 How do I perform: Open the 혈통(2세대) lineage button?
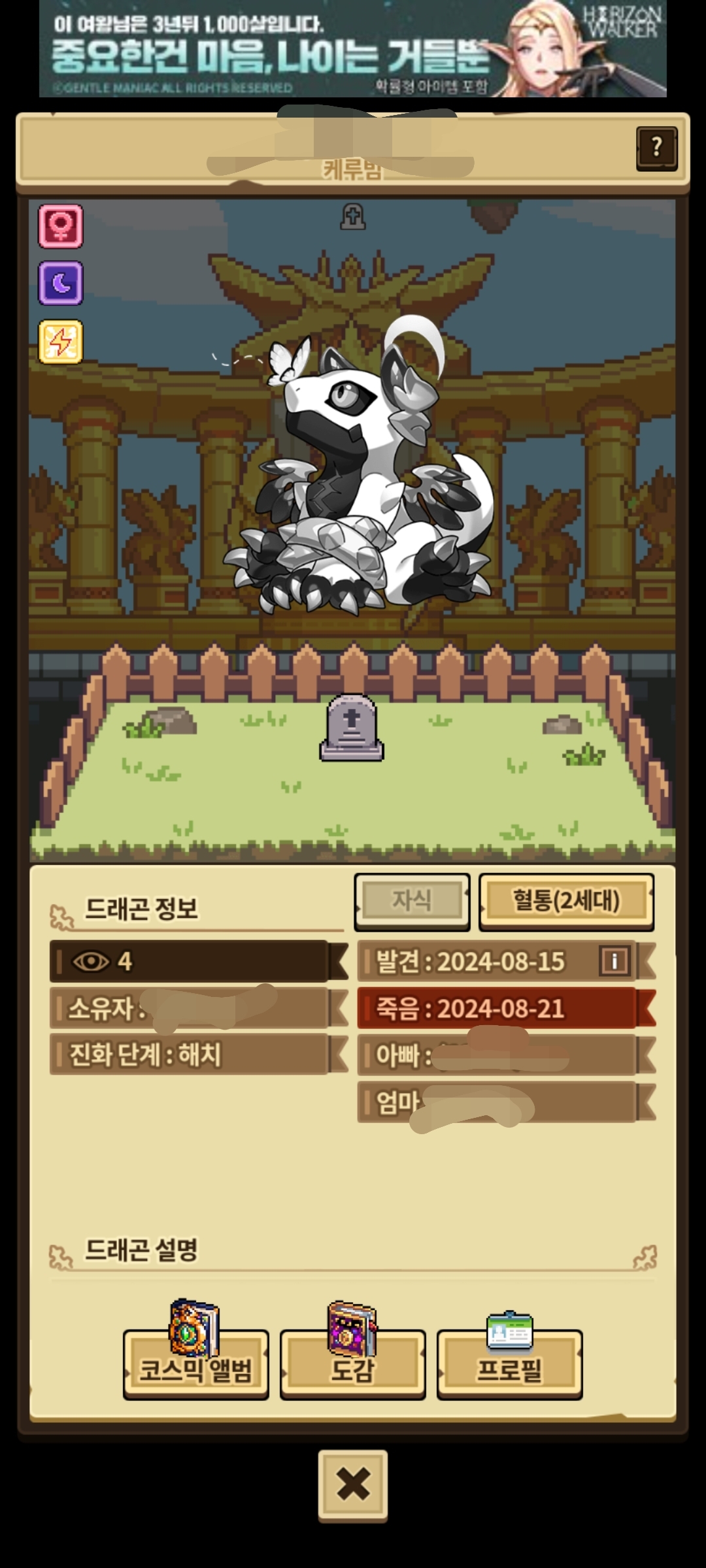[566, 901]
